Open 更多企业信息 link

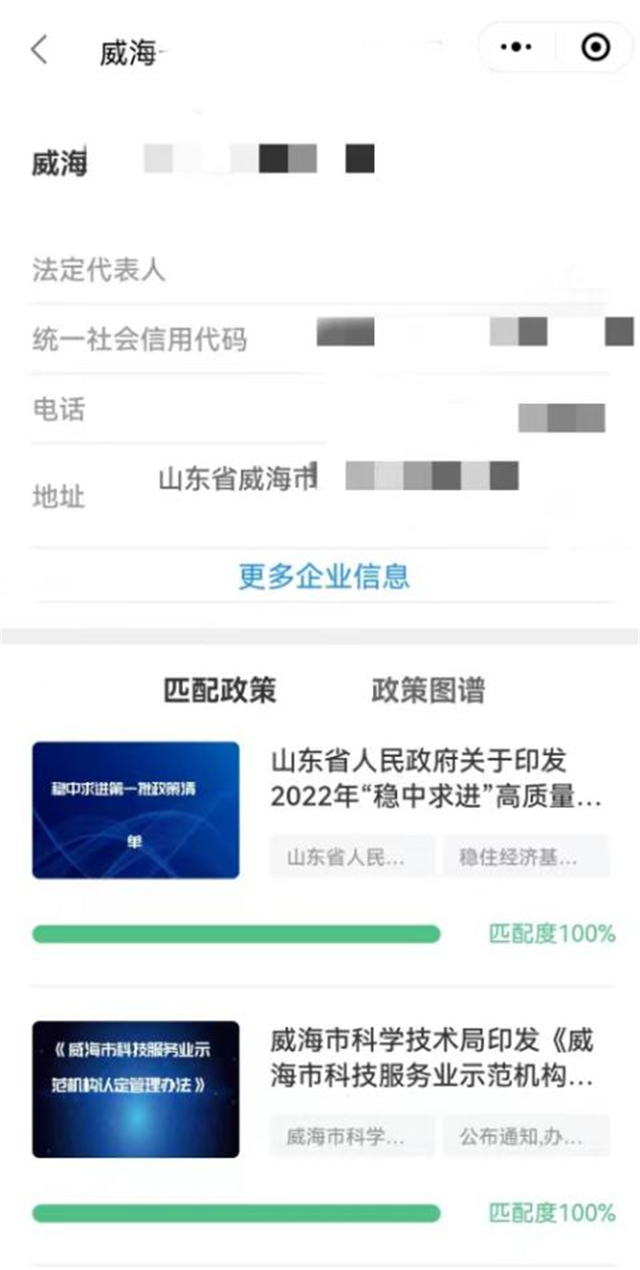(323, 576)
